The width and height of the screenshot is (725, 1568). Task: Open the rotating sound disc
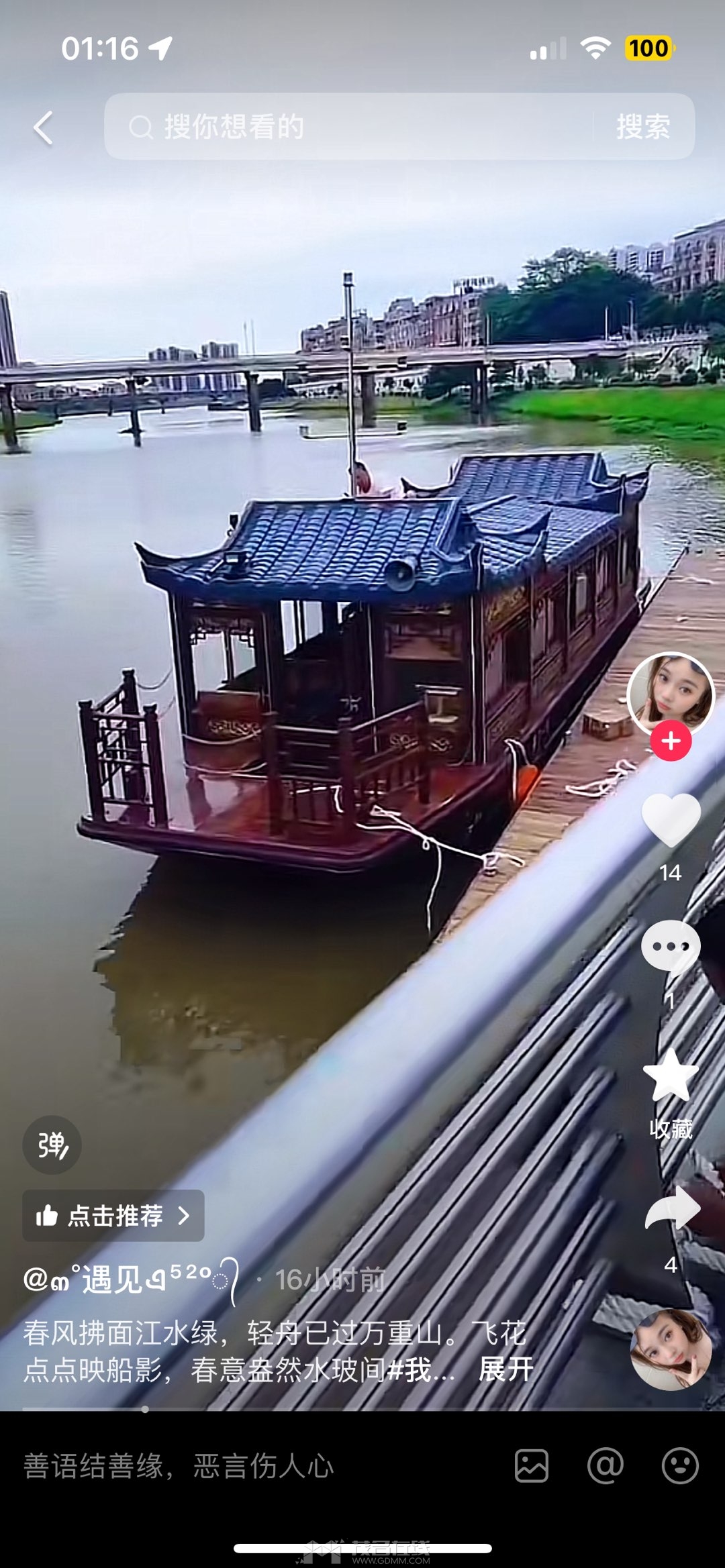671,1349
